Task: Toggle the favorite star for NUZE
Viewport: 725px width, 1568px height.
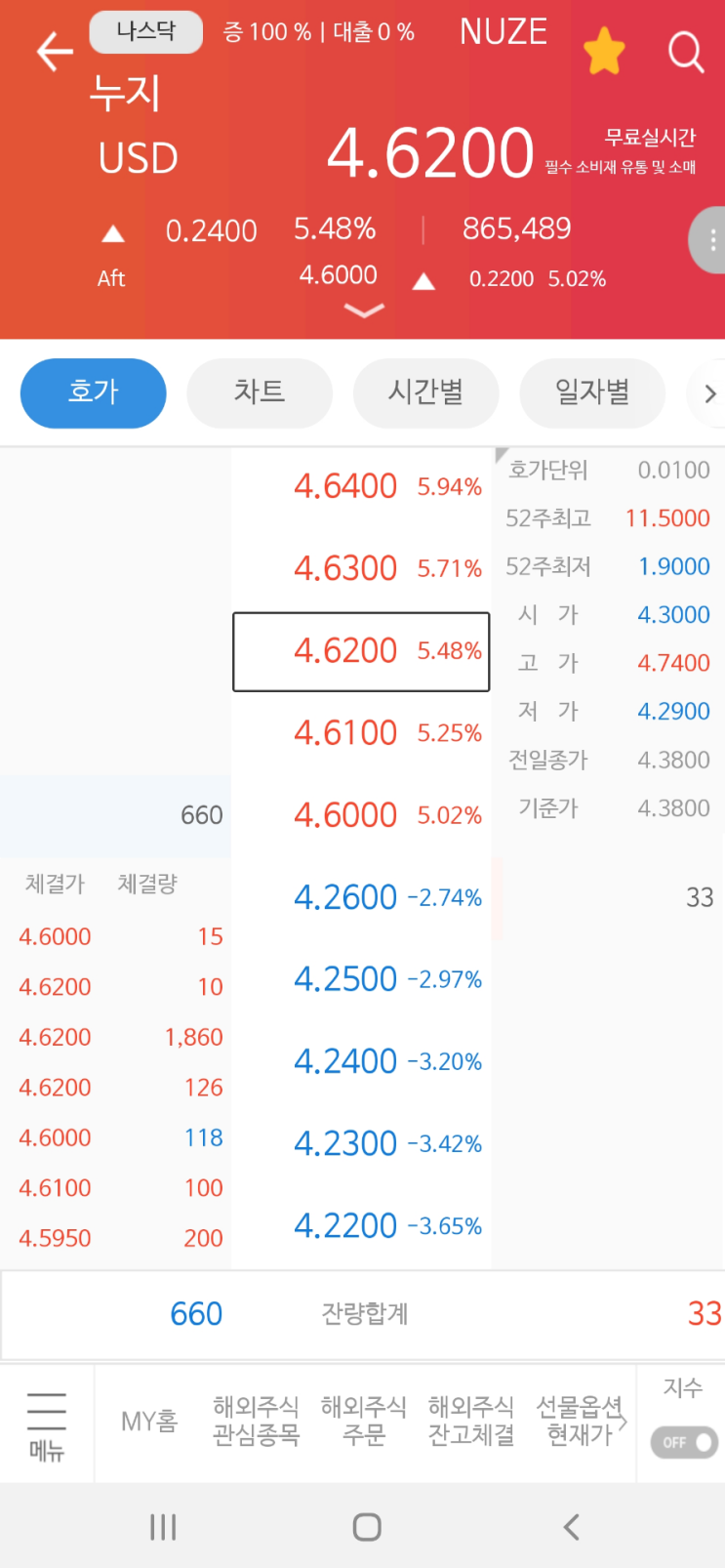Action: point(604,51)
